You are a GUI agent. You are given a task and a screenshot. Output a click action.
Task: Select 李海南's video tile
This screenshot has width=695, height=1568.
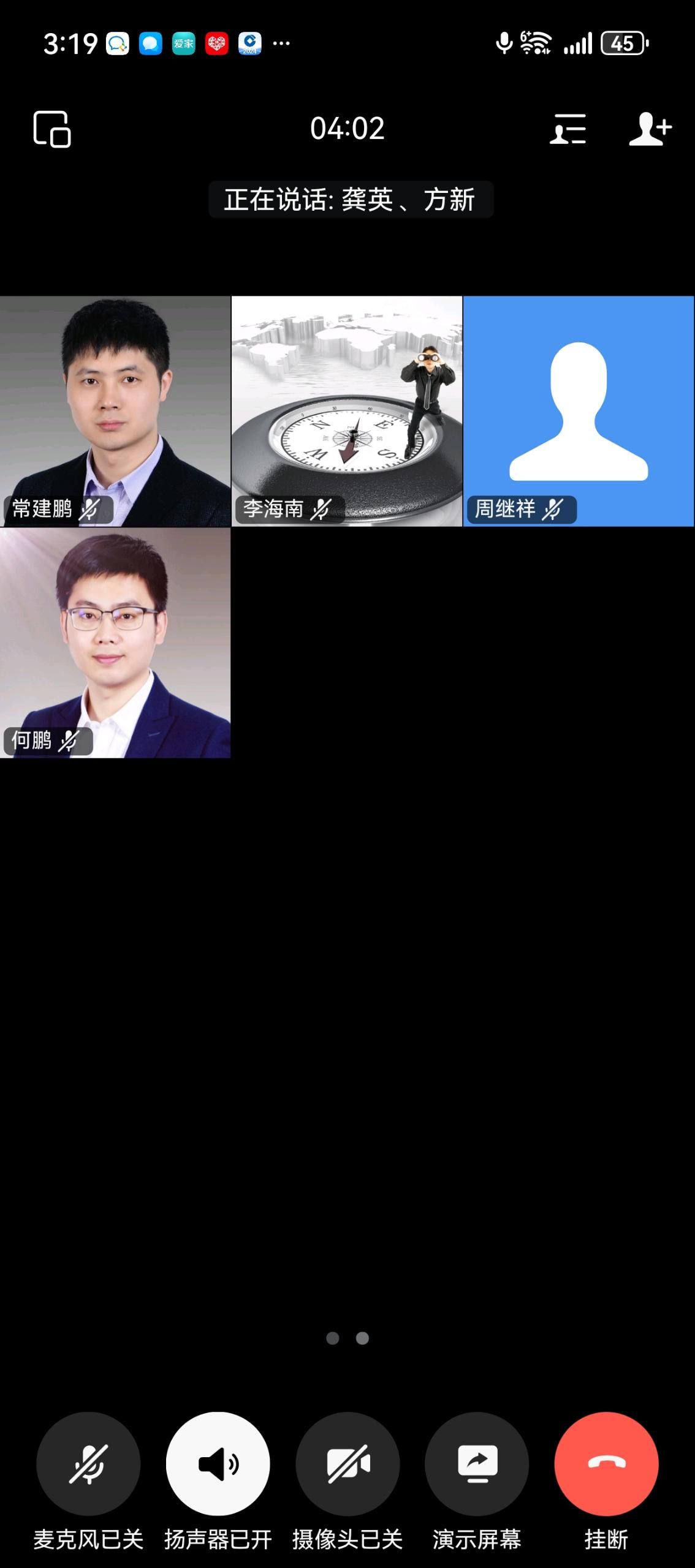347,411
